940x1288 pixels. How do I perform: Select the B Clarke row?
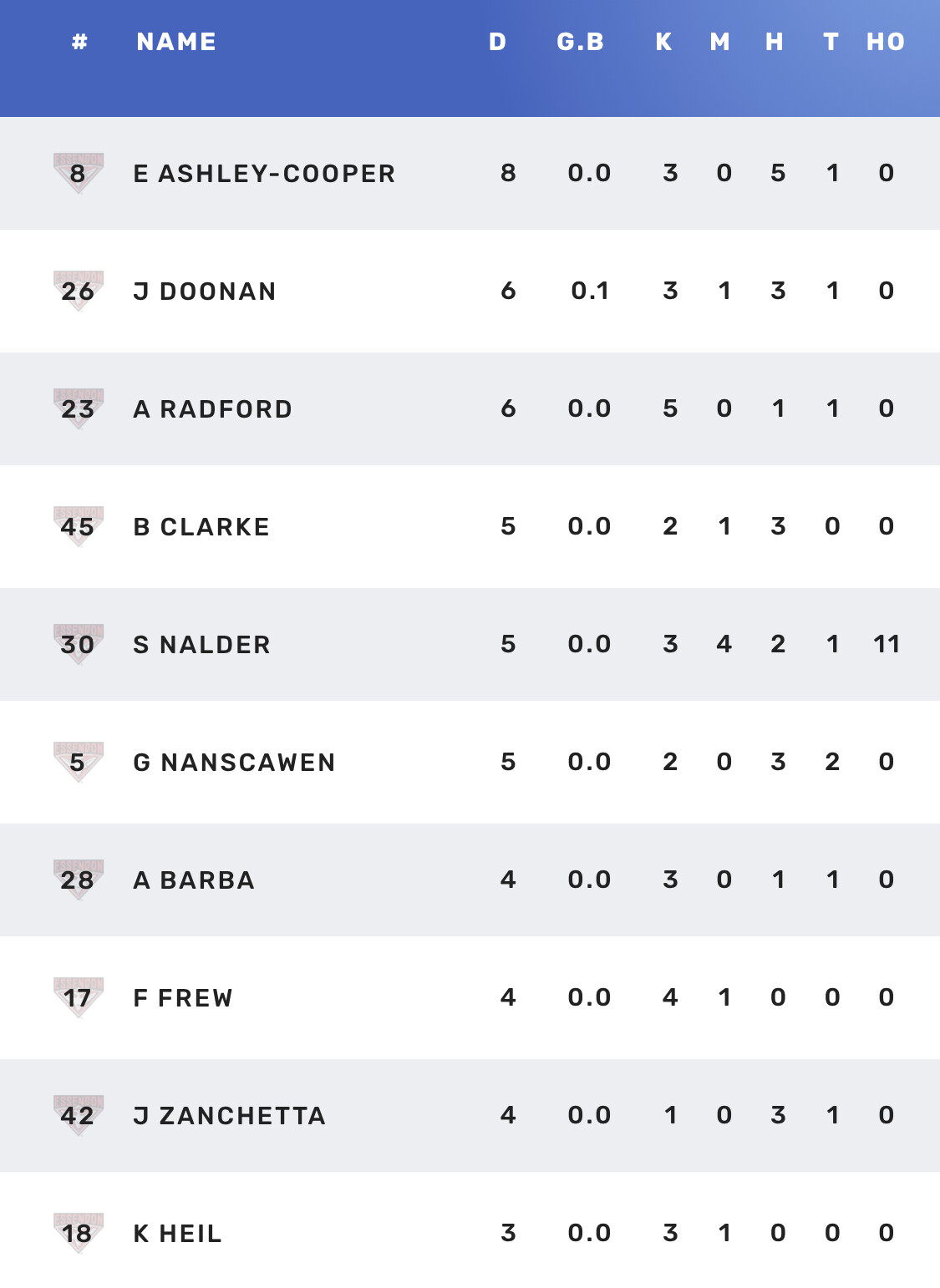[470, 526]
